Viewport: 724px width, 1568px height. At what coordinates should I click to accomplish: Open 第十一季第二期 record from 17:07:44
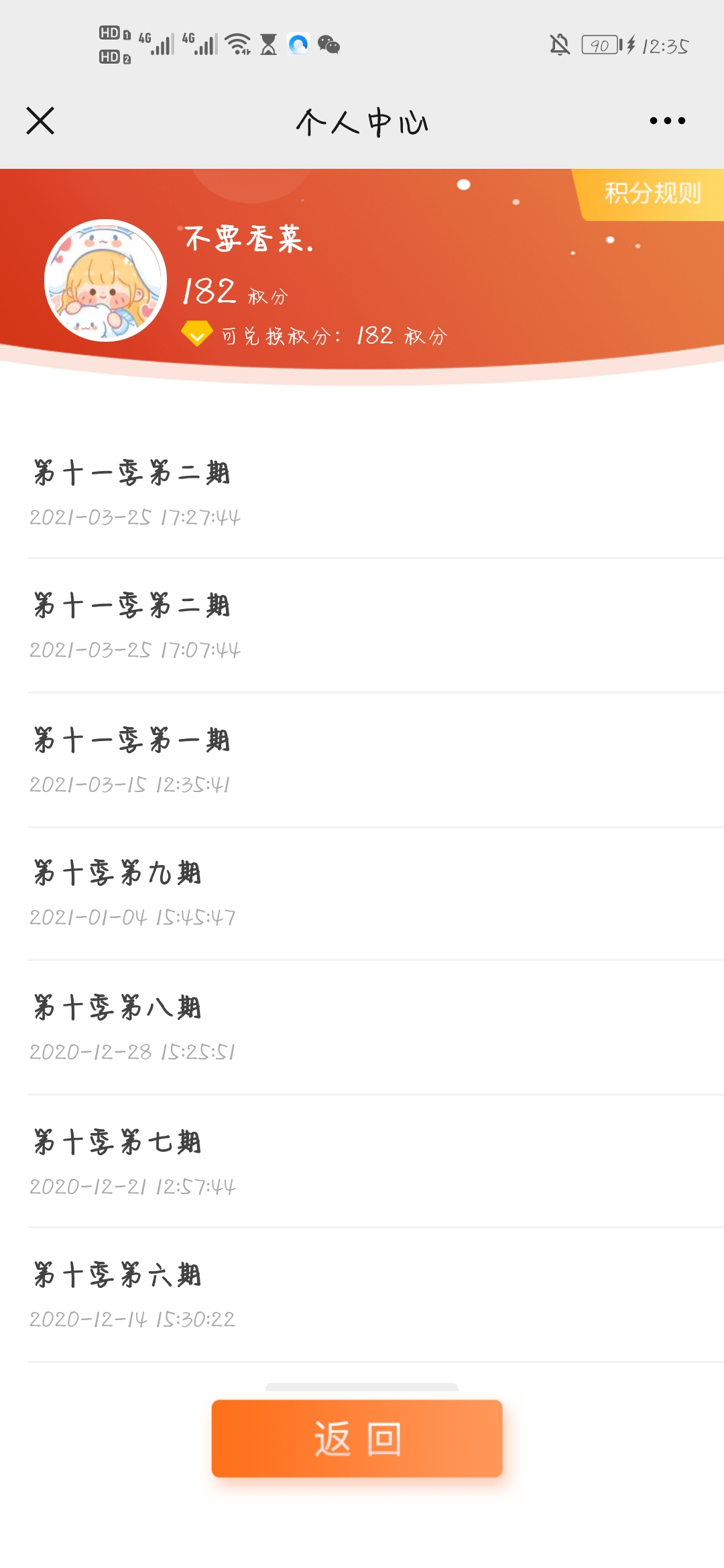(x=362, y=626)
